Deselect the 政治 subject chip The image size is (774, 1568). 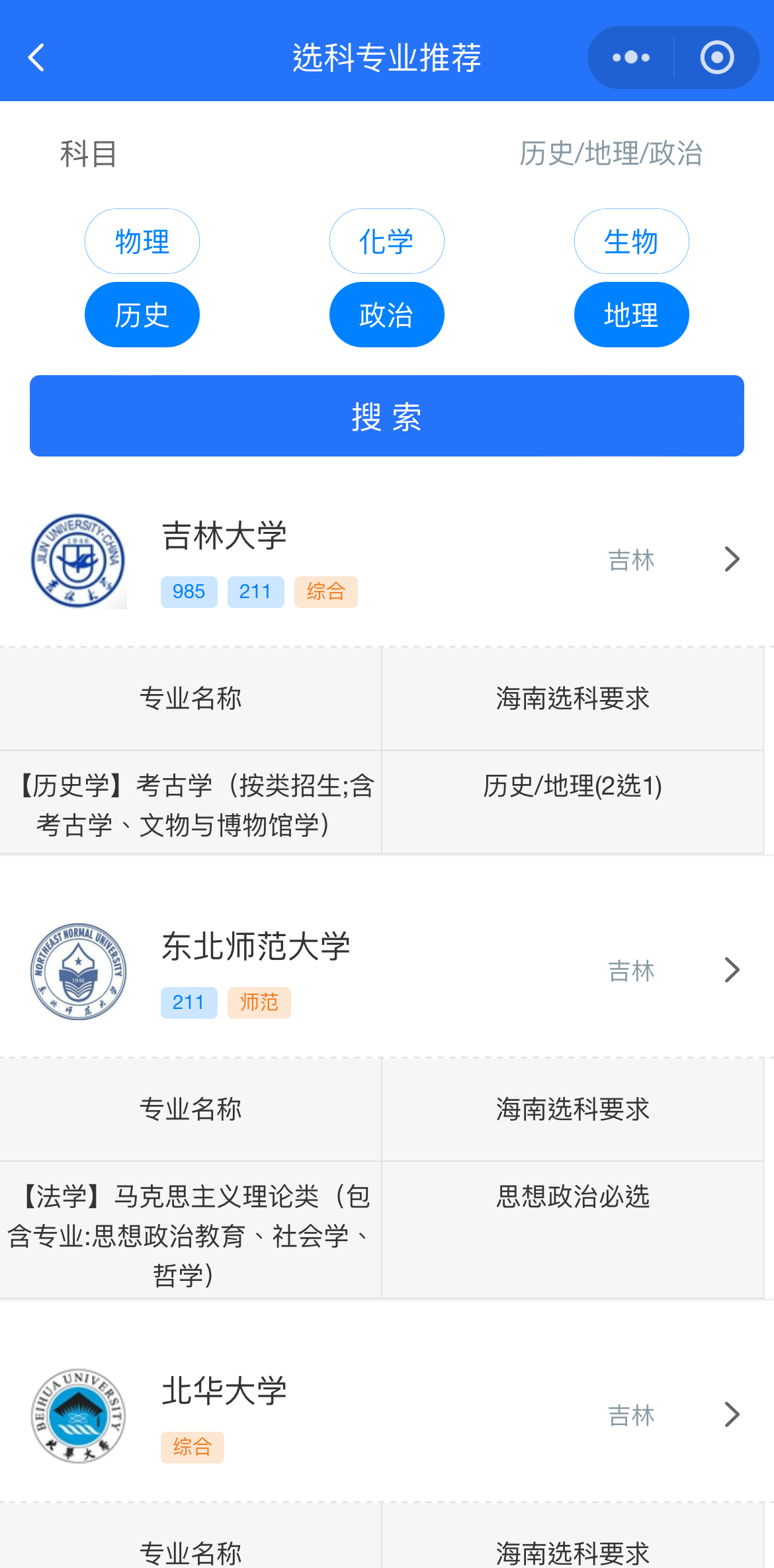click(386, 315)
